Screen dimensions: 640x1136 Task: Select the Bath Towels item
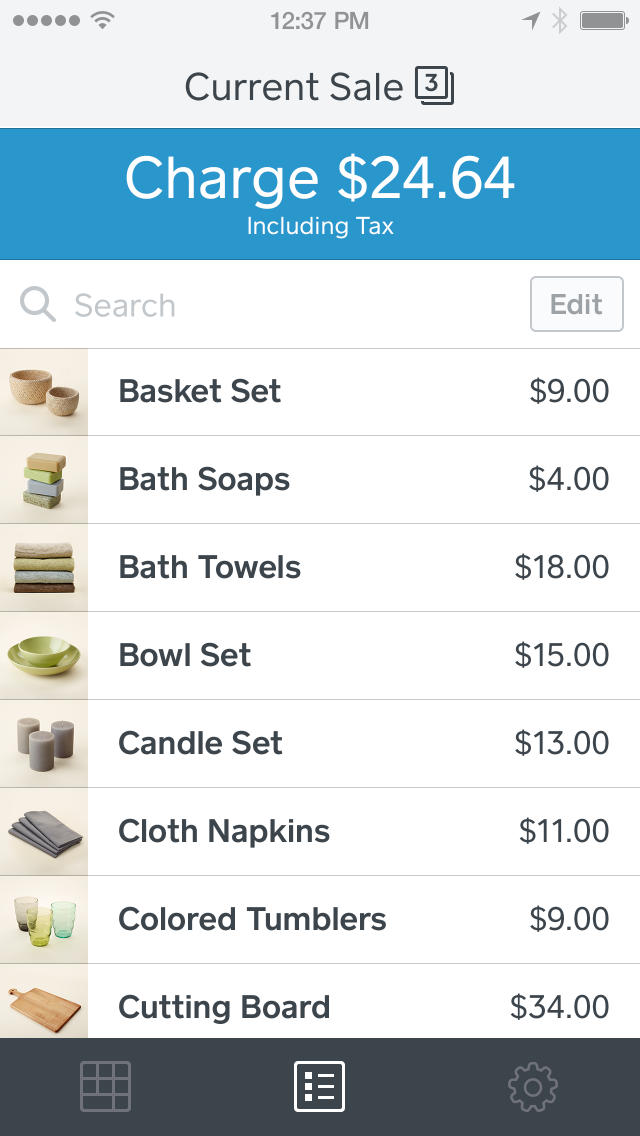pyautogui.click(x=320, y=568)
